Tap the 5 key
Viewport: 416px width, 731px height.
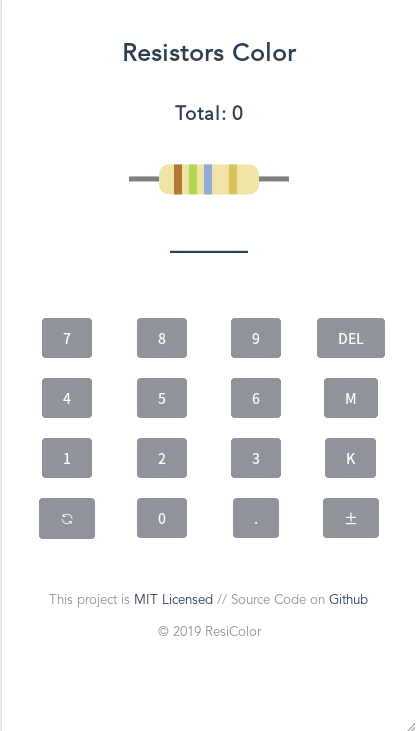click(162, 398)
